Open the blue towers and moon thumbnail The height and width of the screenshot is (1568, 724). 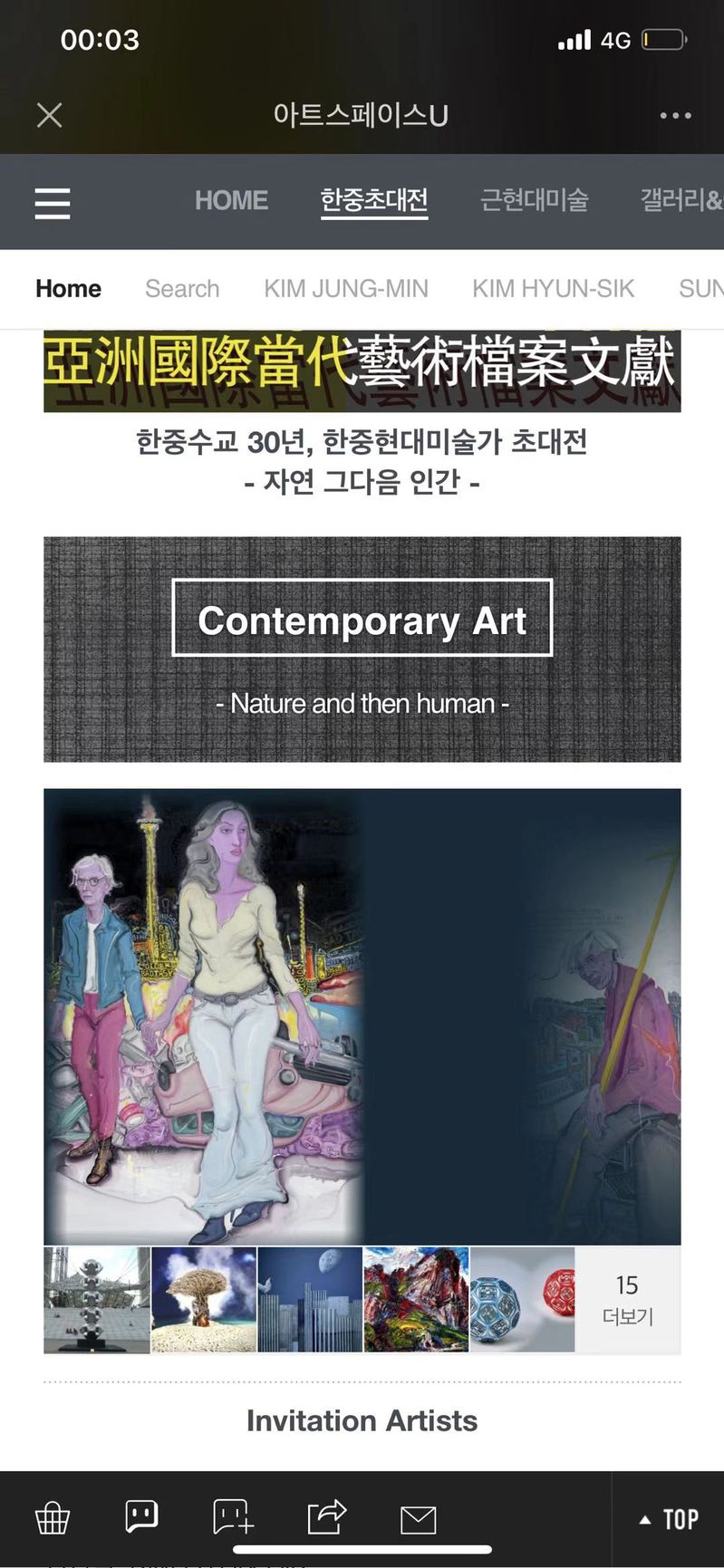310,1299
